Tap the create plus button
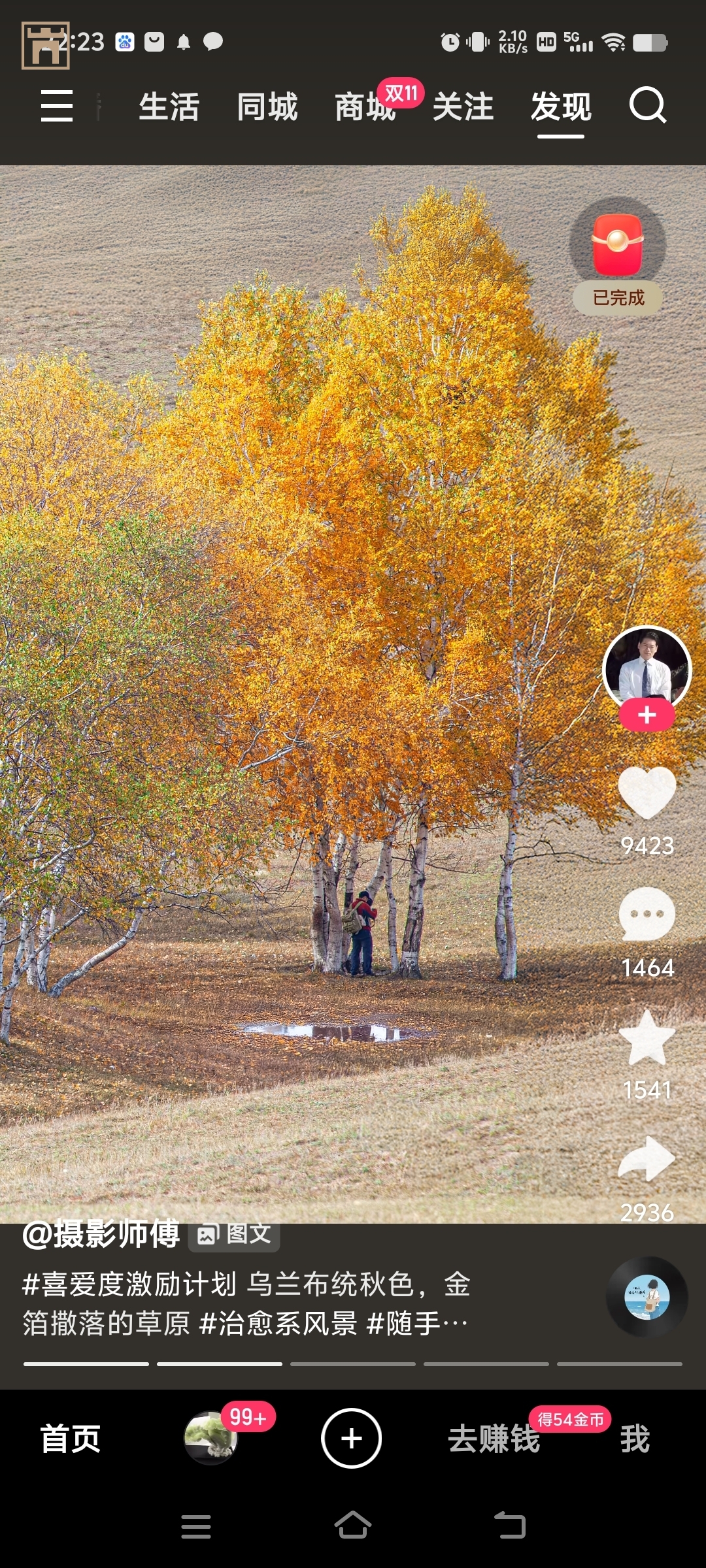 (352, 1439)
